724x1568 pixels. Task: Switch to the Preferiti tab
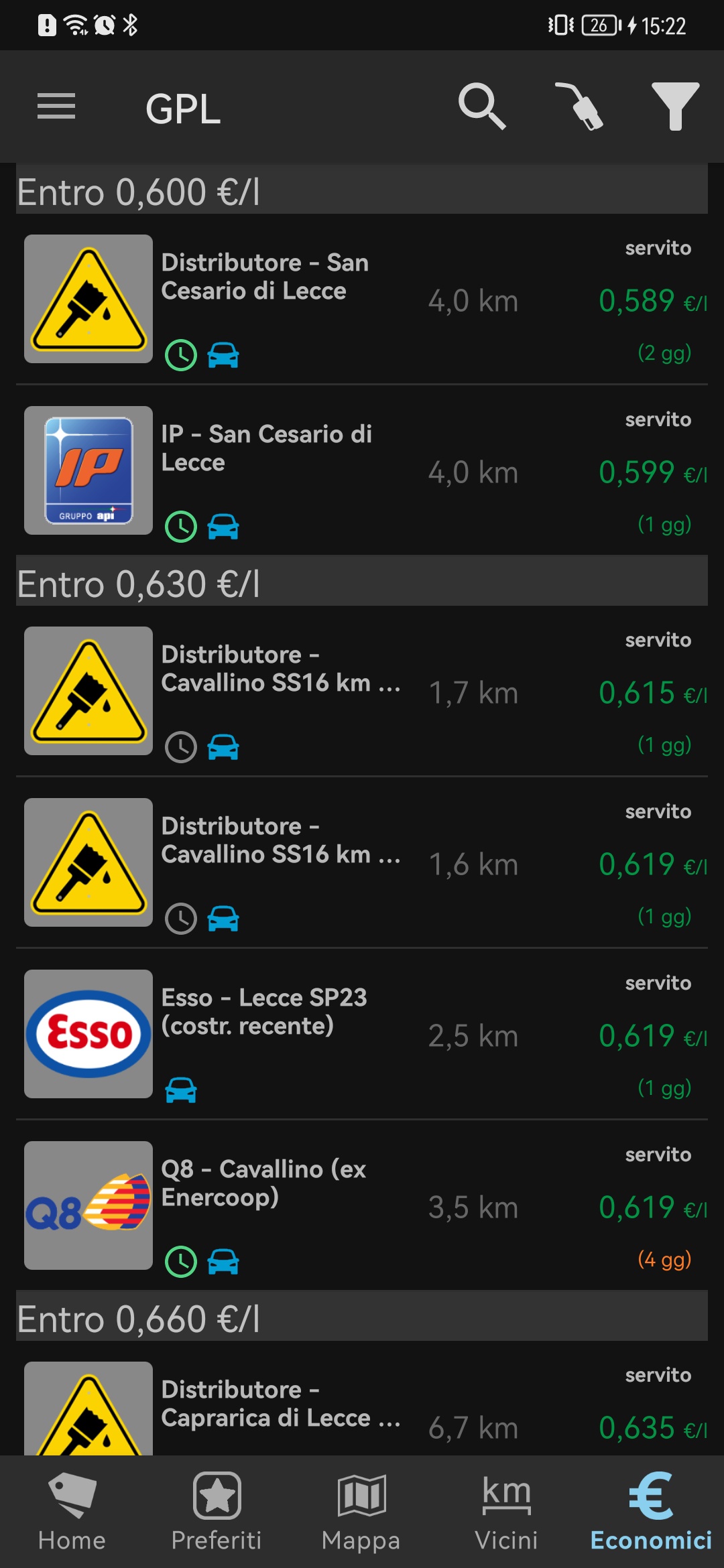(217, 1512)
